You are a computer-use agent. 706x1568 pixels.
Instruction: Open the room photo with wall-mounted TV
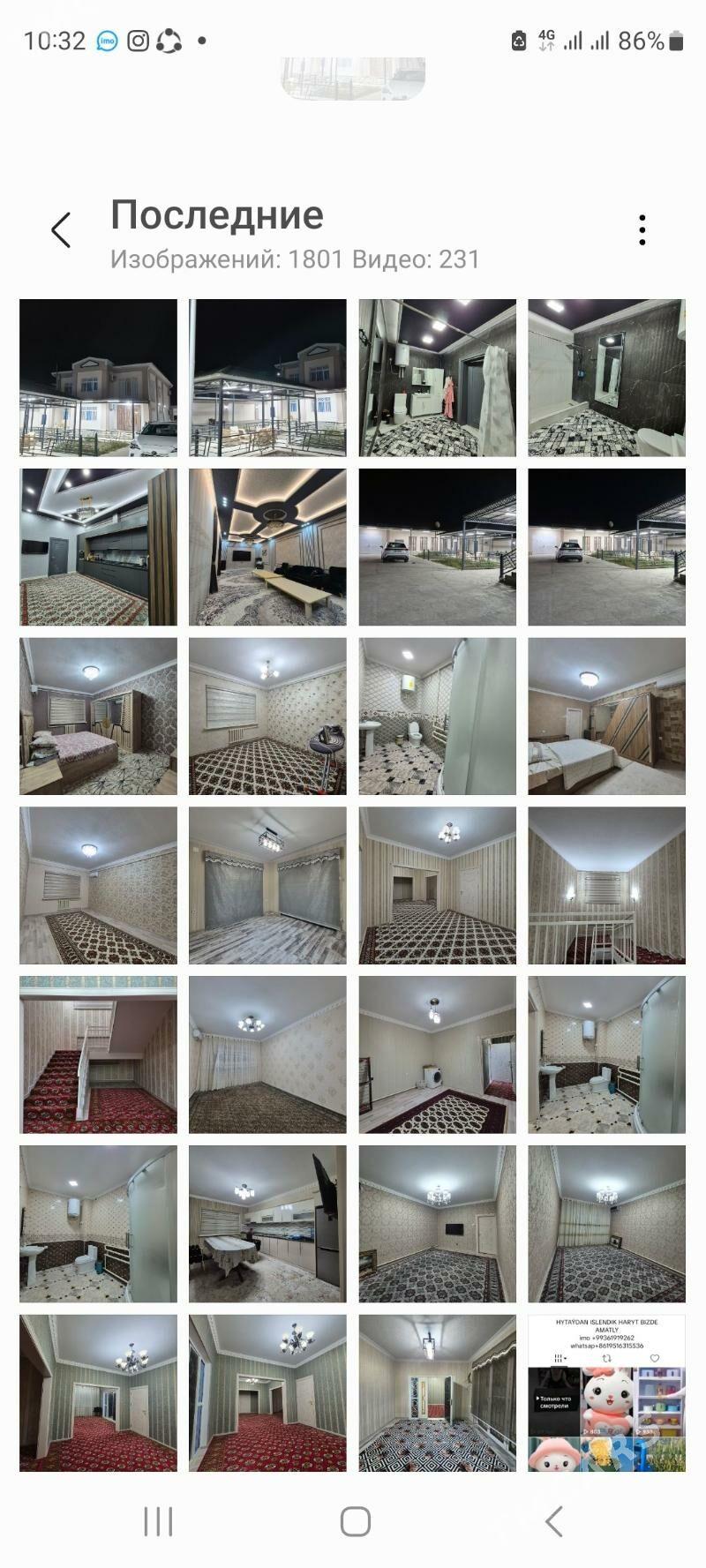tap(437, 1225)
